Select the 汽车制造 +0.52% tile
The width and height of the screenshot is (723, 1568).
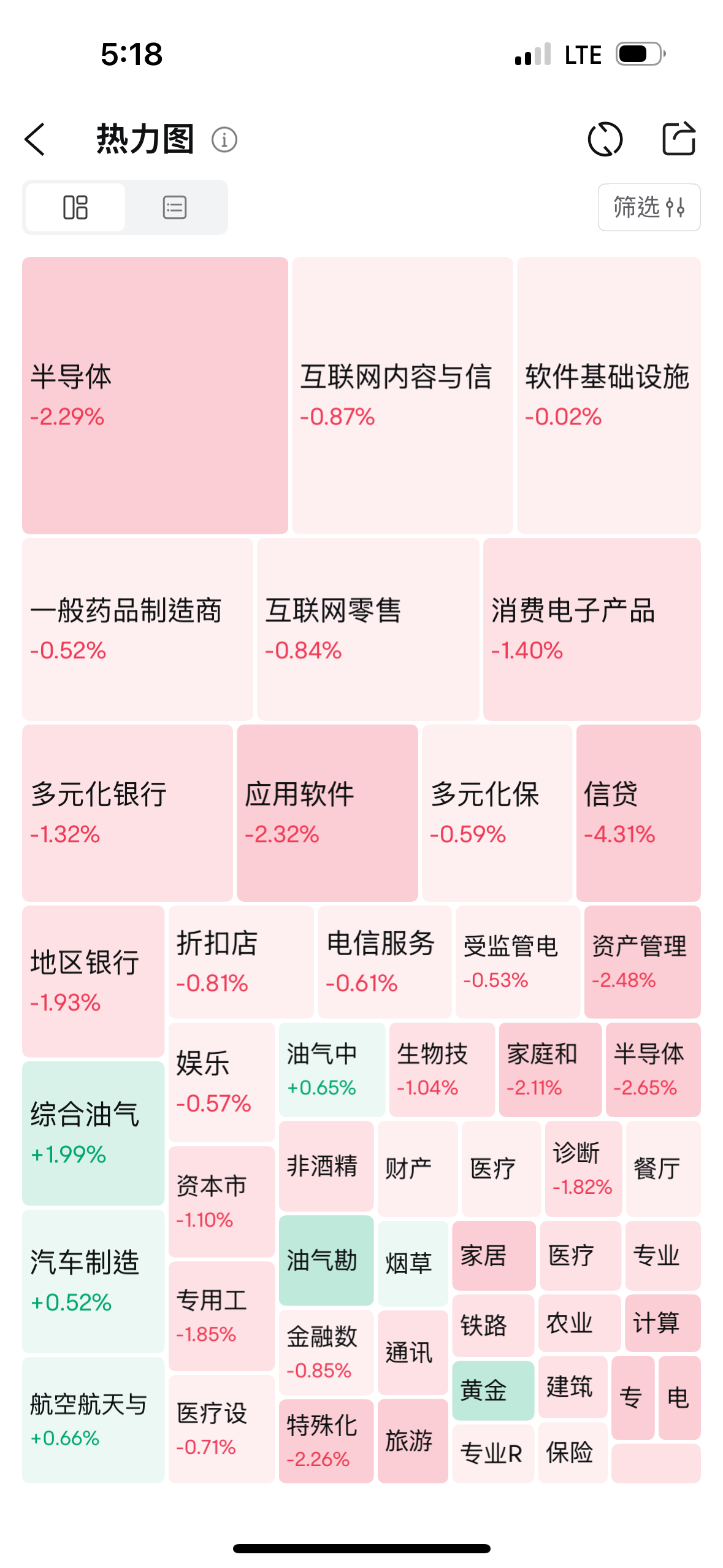(92, 1282)
